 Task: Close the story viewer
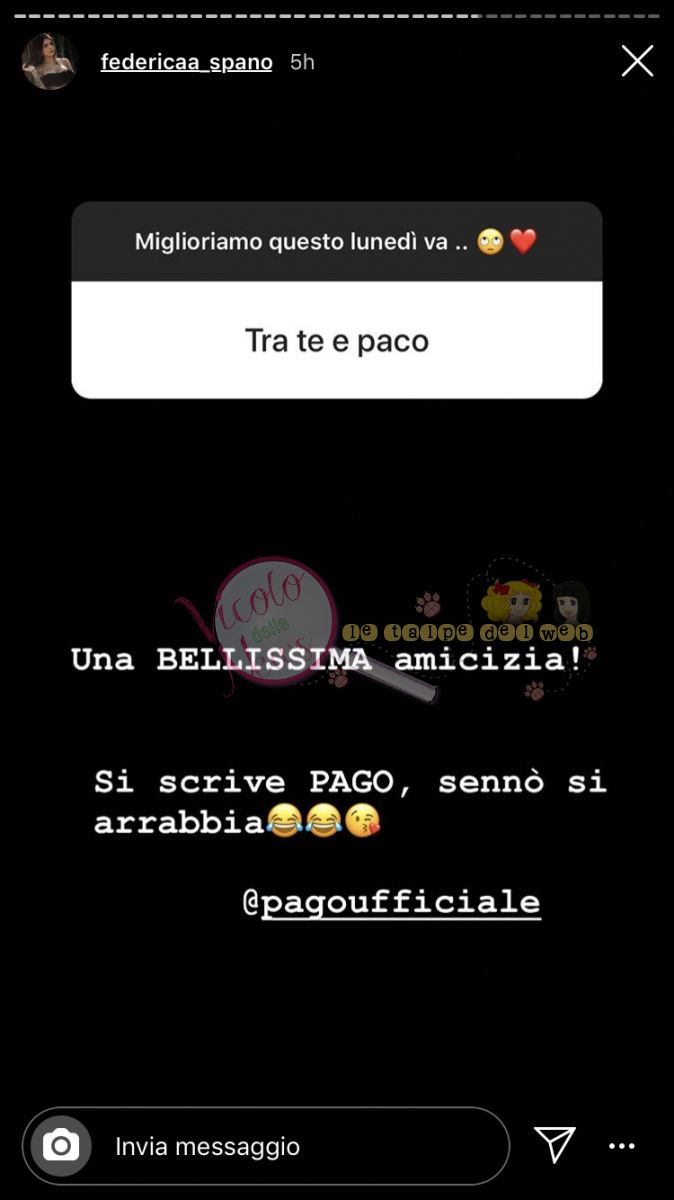(637, 61)
